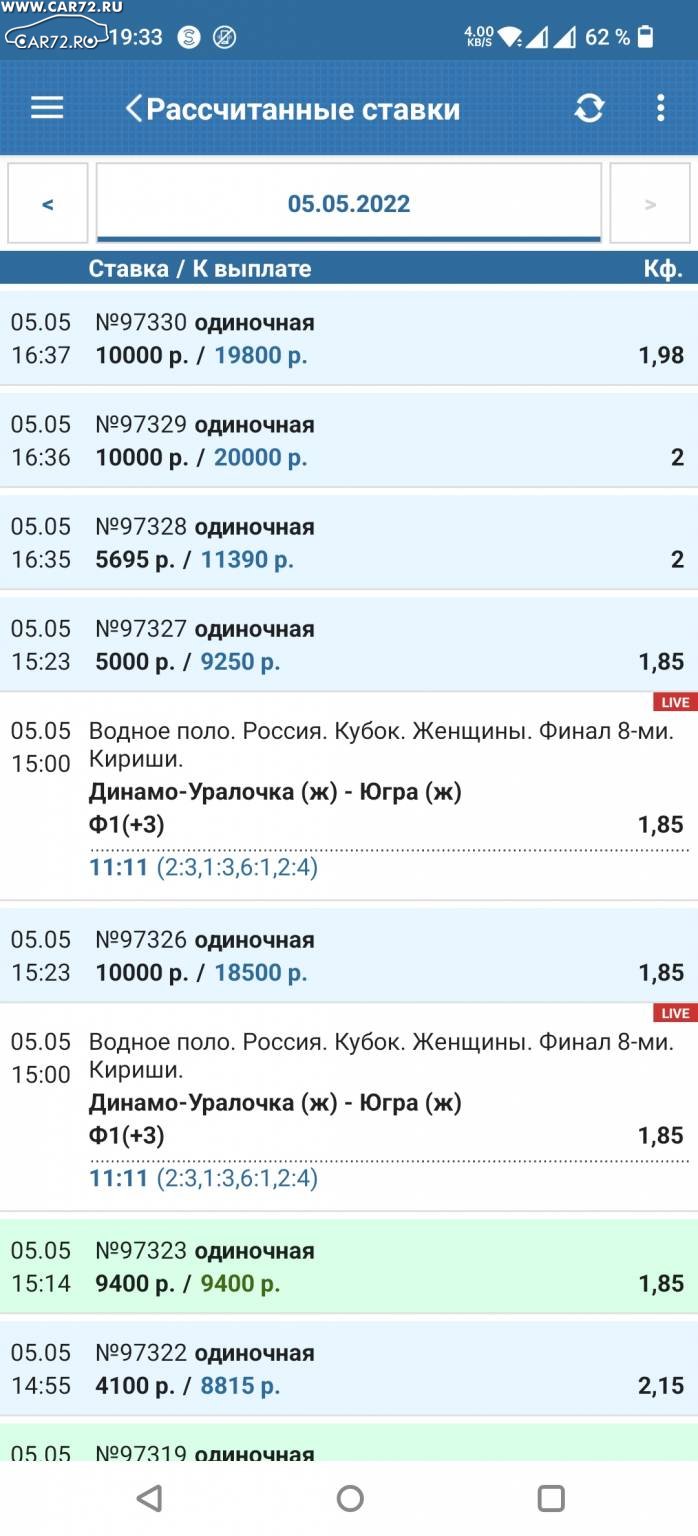
Task: Open the hamburger drawer menu
Action: 47,108
